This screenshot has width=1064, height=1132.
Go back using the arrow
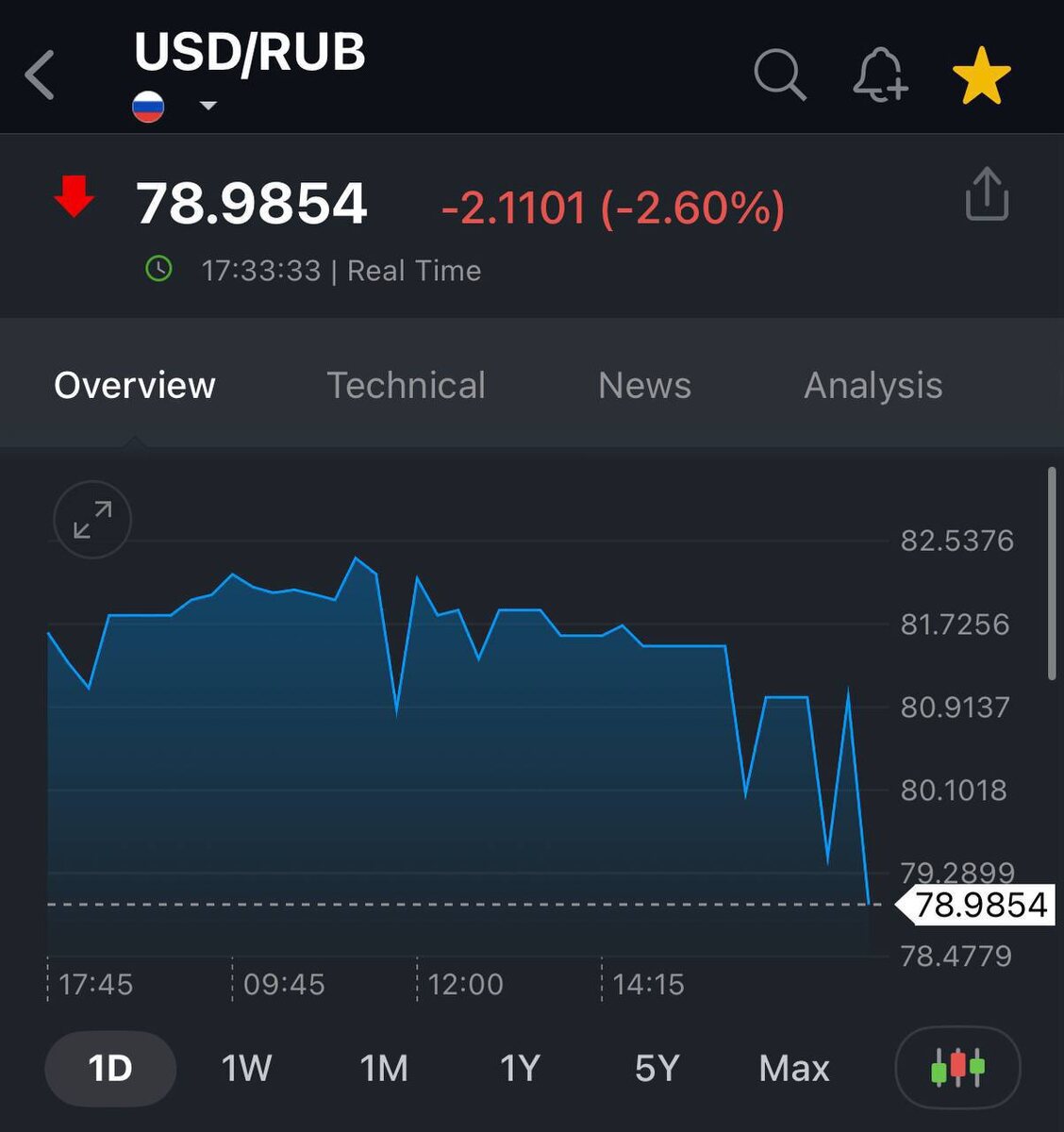[x=41, y=75]
